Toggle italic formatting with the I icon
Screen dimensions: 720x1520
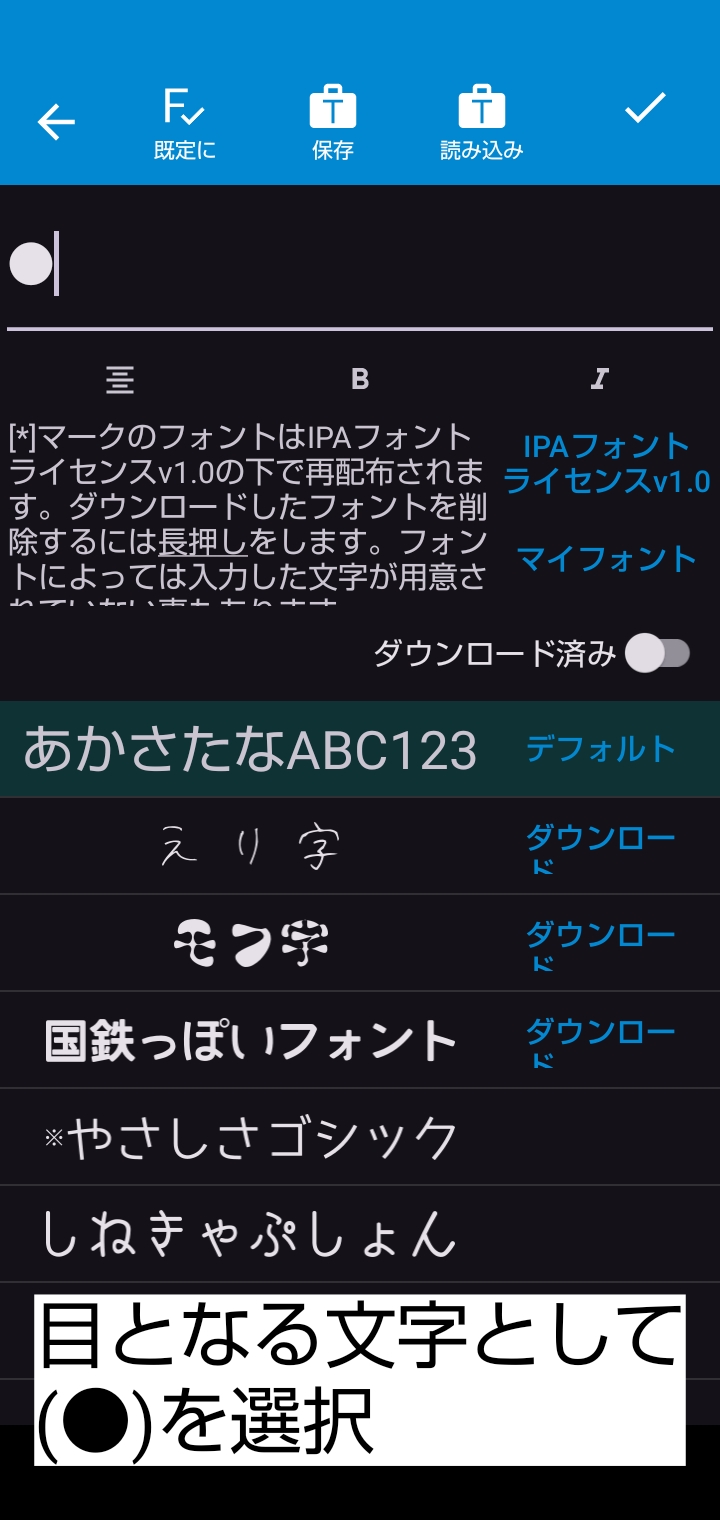pyautogui.click(x=600, y=378)
